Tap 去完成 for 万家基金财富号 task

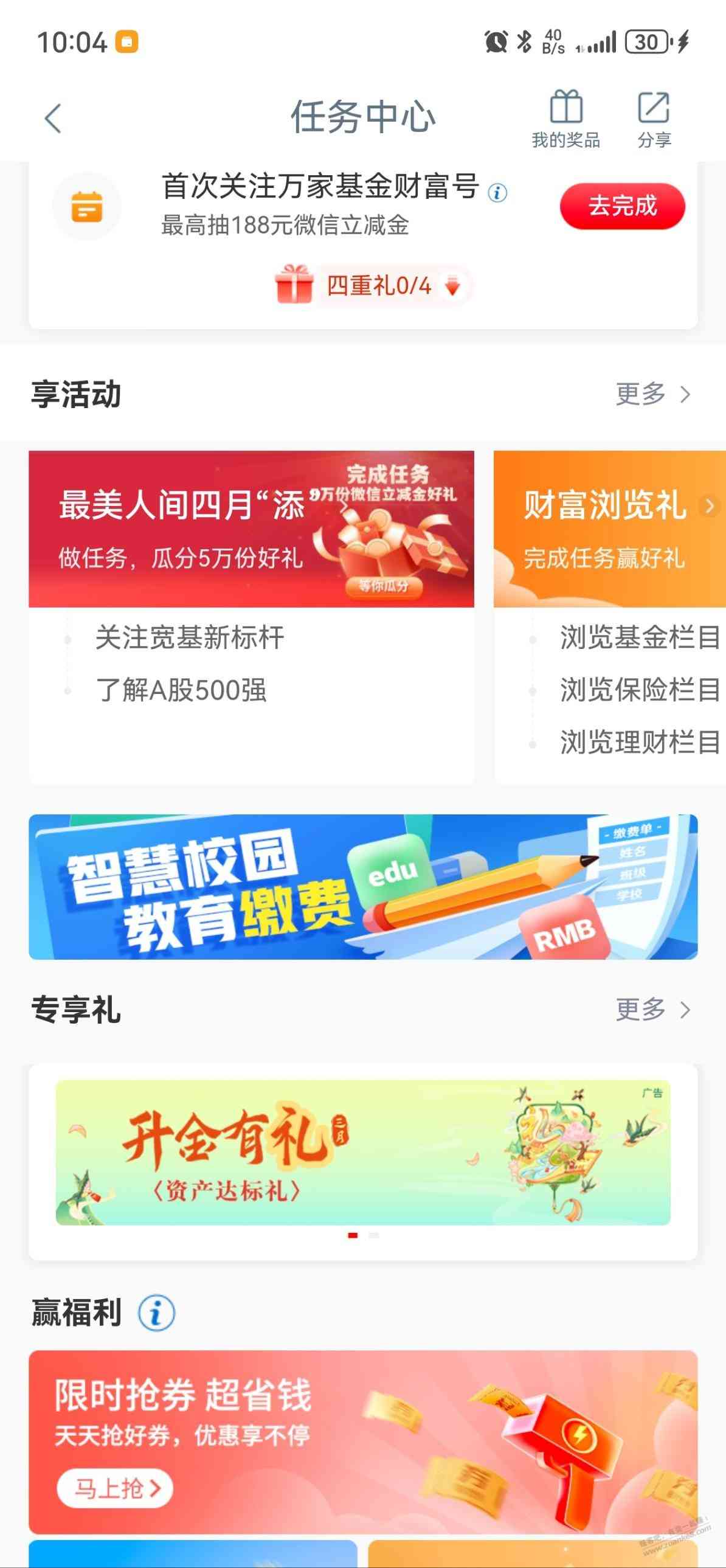[x=622, y=206]
